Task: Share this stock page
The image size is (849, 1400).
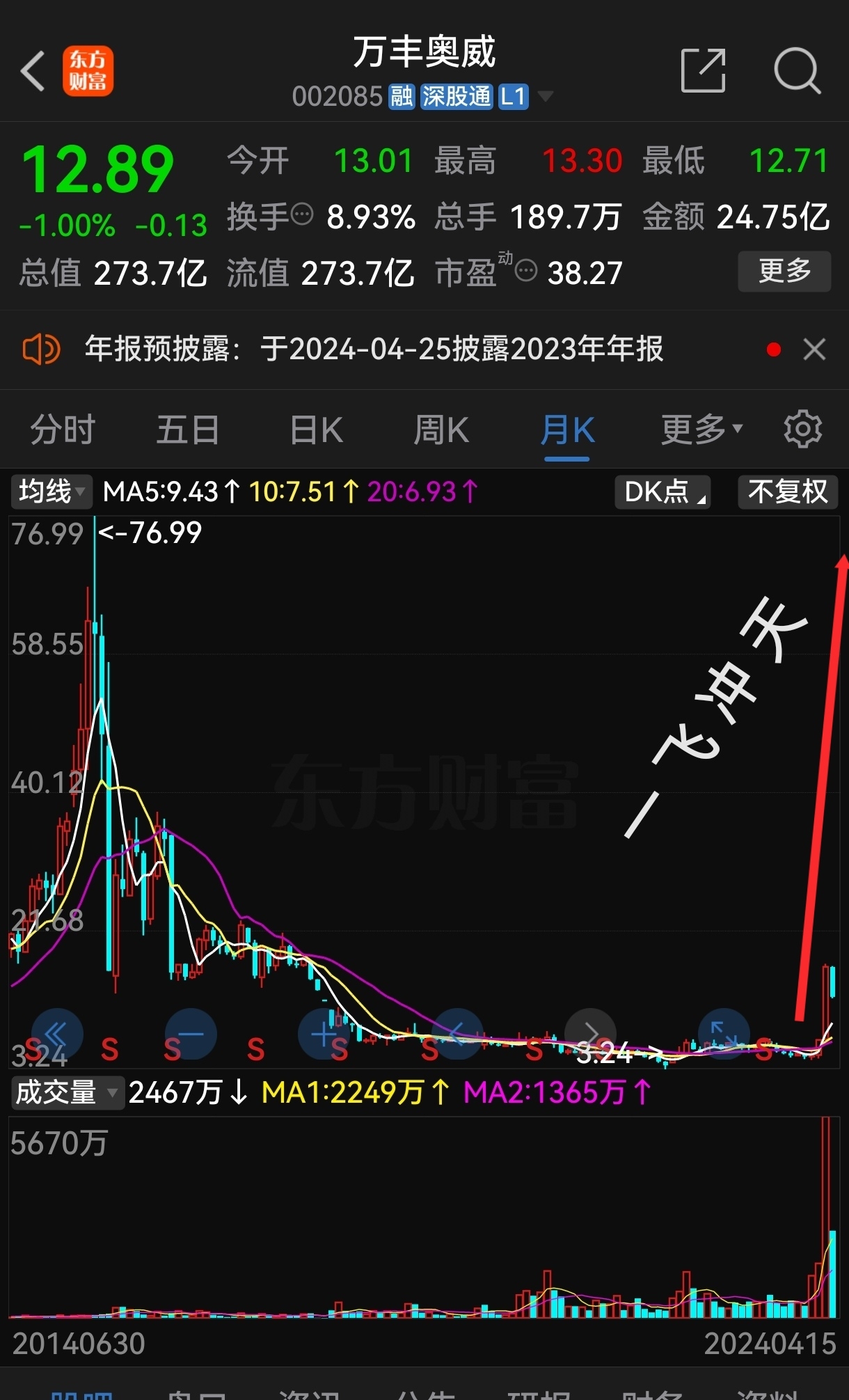Action: [x=703, y=70]
